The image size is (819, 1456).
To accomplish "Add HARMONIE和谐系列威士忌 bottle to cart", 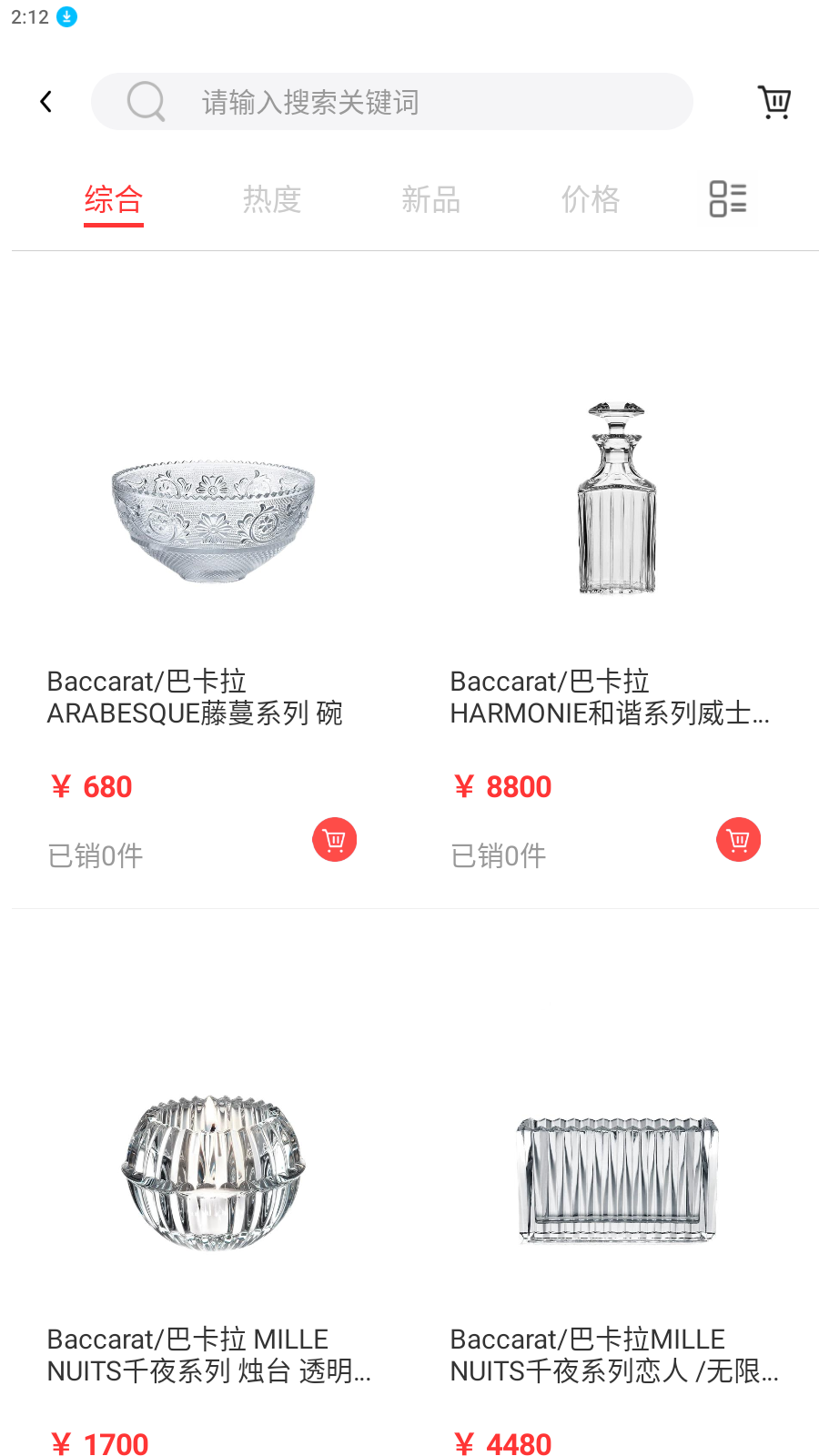I will pyautogui.click(x=738, y=839).
